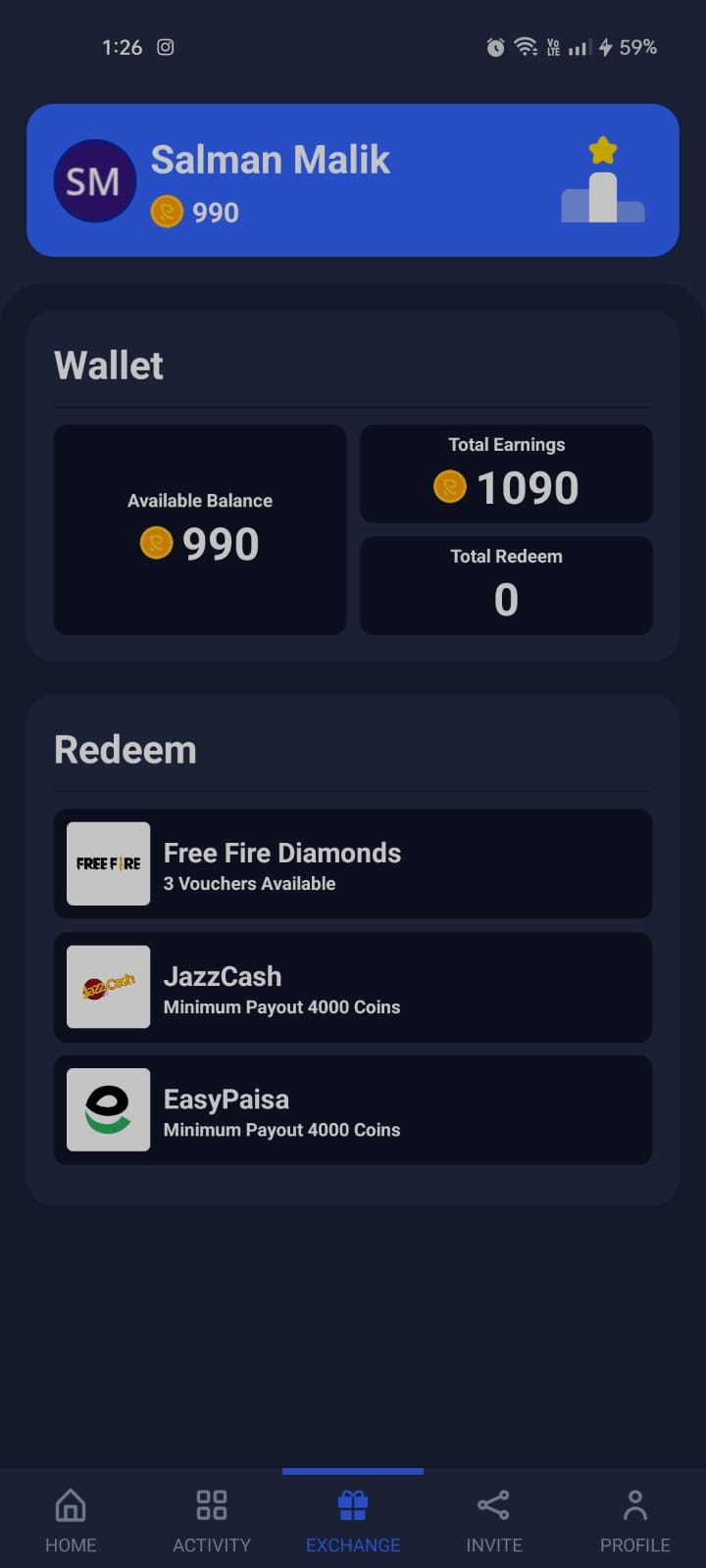Tap the Exchange gift icon

coord(352,1505)
